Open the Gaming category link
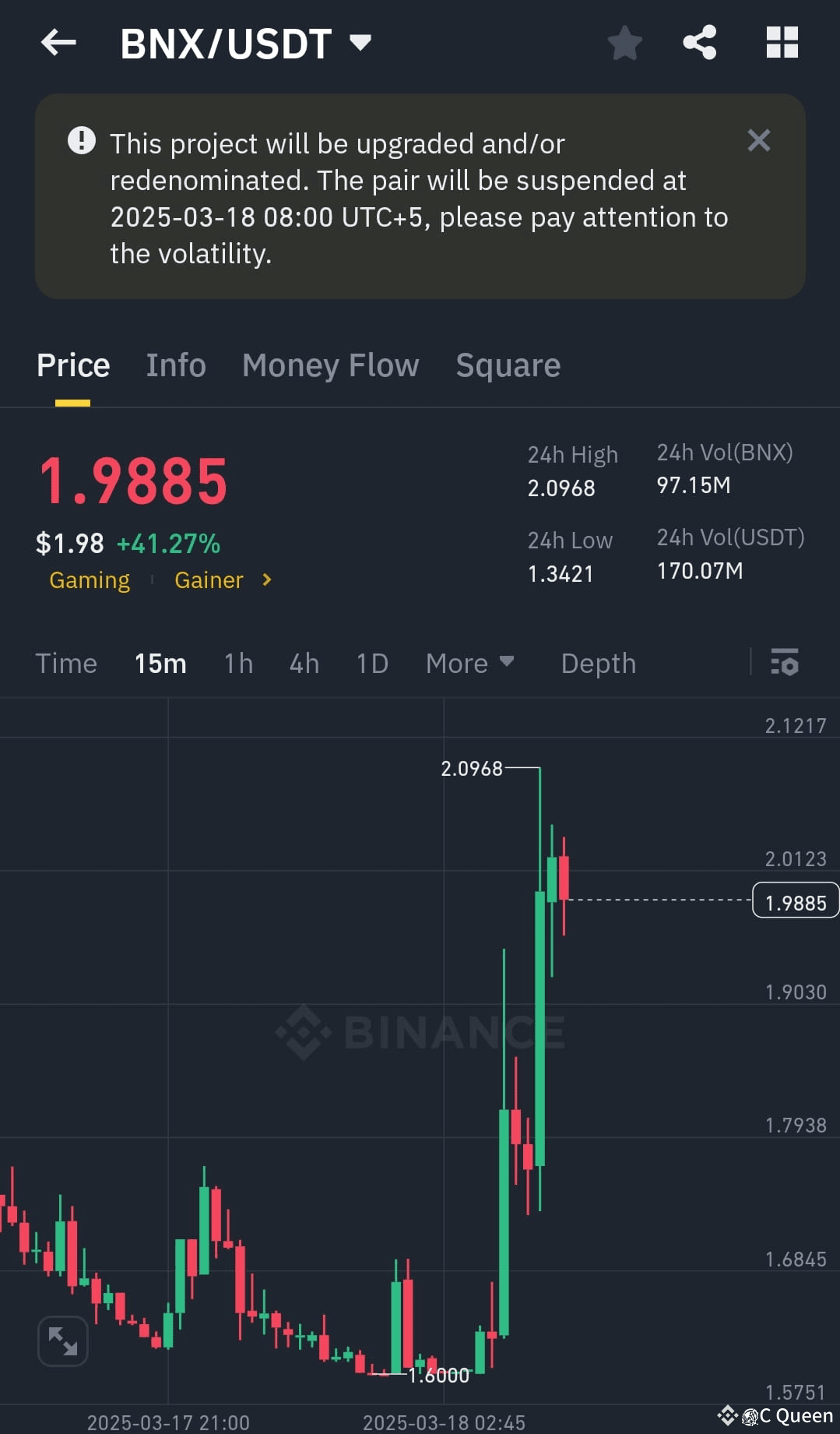 click(90, 580)
